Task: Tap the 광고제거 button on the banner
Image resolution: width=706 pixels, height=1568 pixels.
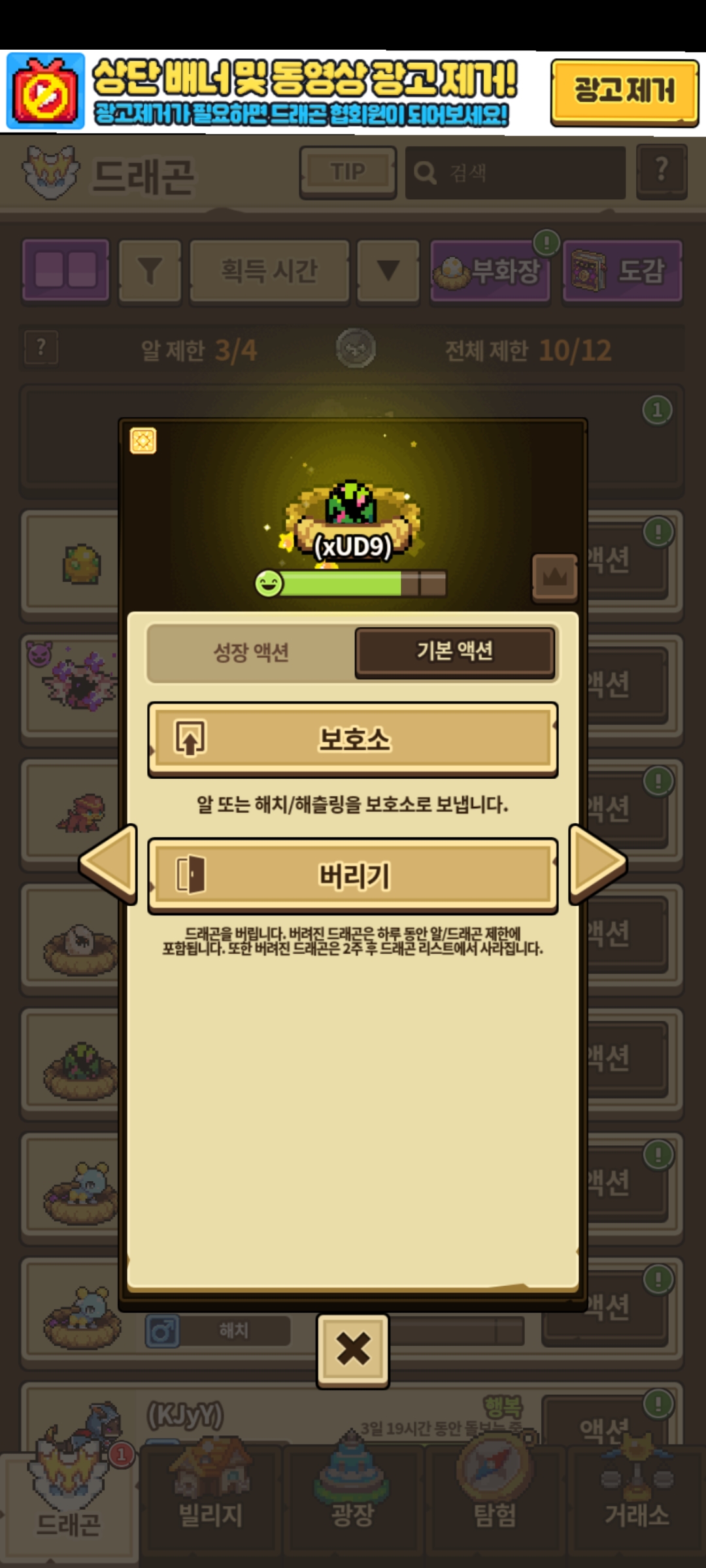Action: click(624, 91)
